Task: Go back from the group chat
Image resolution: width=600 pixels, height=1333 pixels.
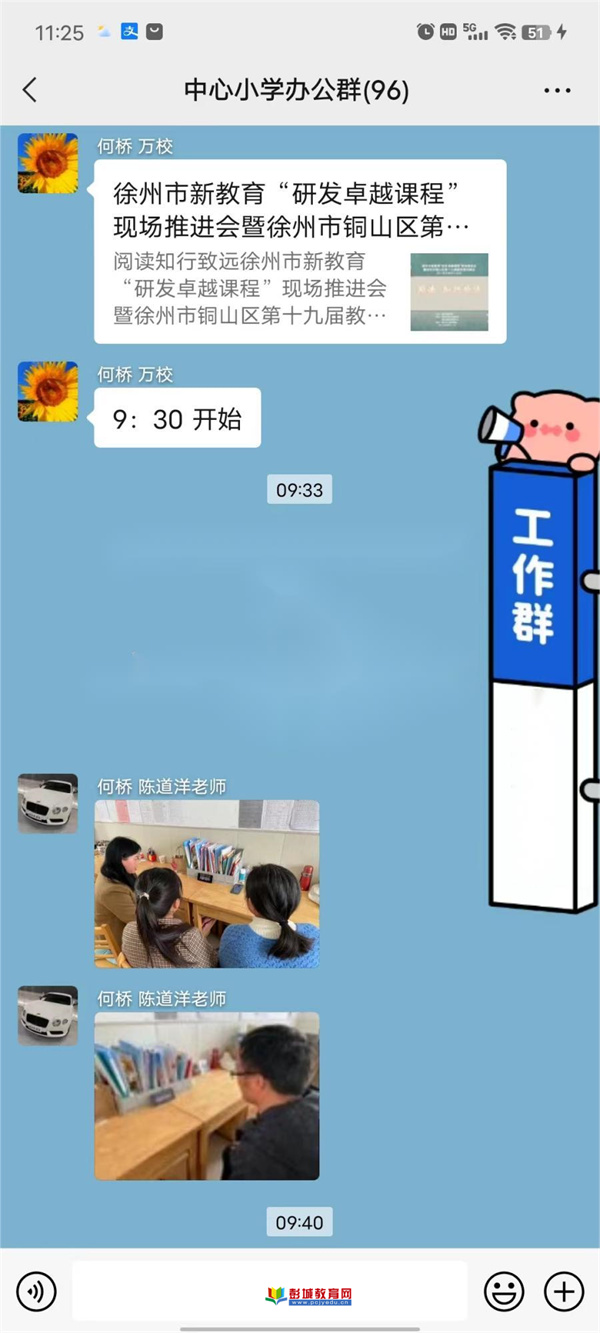Action: coord(30,90)
